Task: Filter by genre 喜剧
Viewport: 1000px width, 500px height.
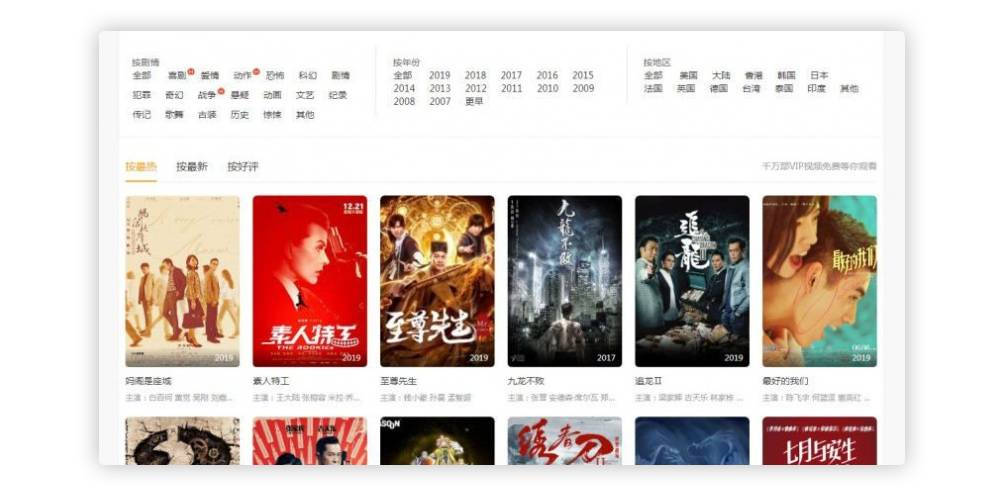Action: coord(176,76)
